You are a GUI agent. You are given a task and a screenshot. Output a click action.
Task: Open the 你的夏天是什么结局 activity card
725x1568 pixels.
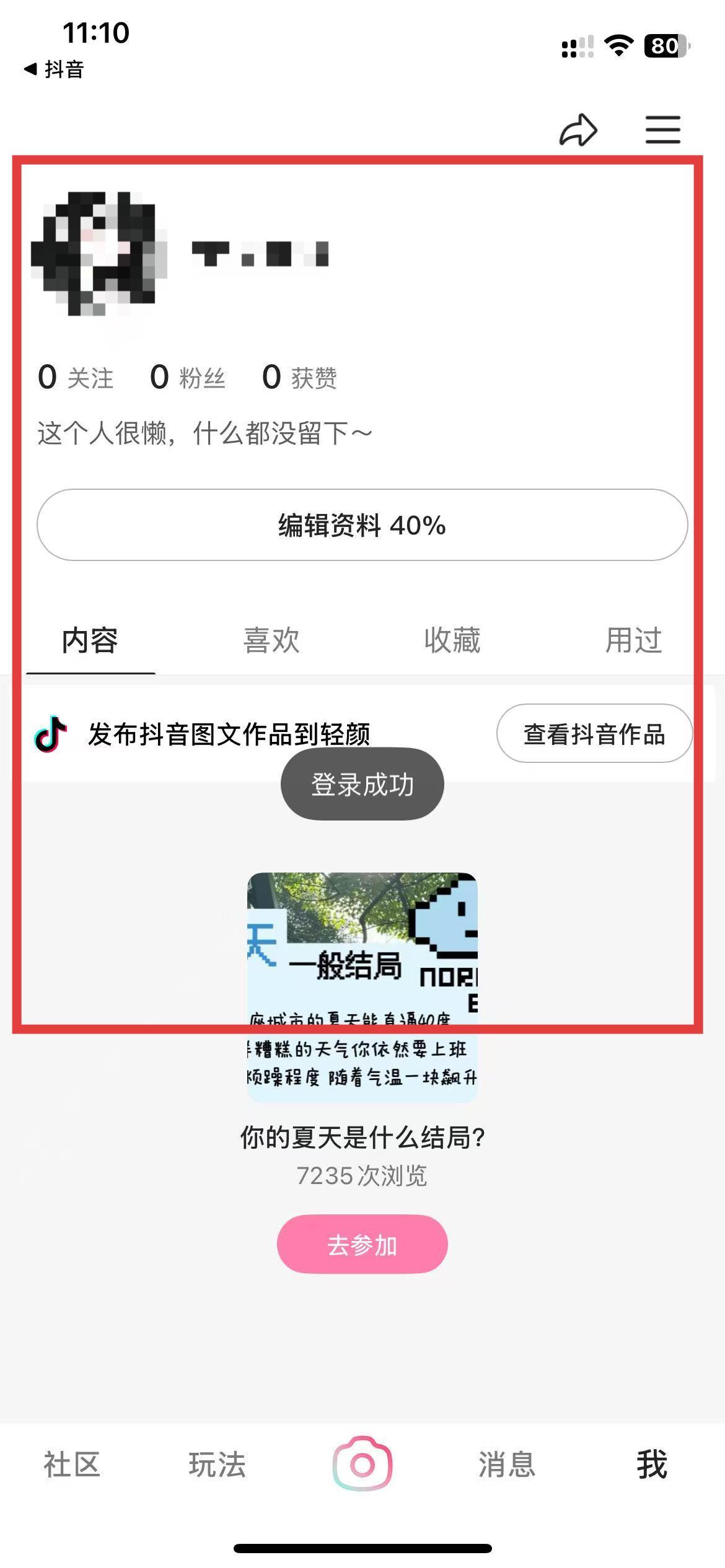point(362,988)
